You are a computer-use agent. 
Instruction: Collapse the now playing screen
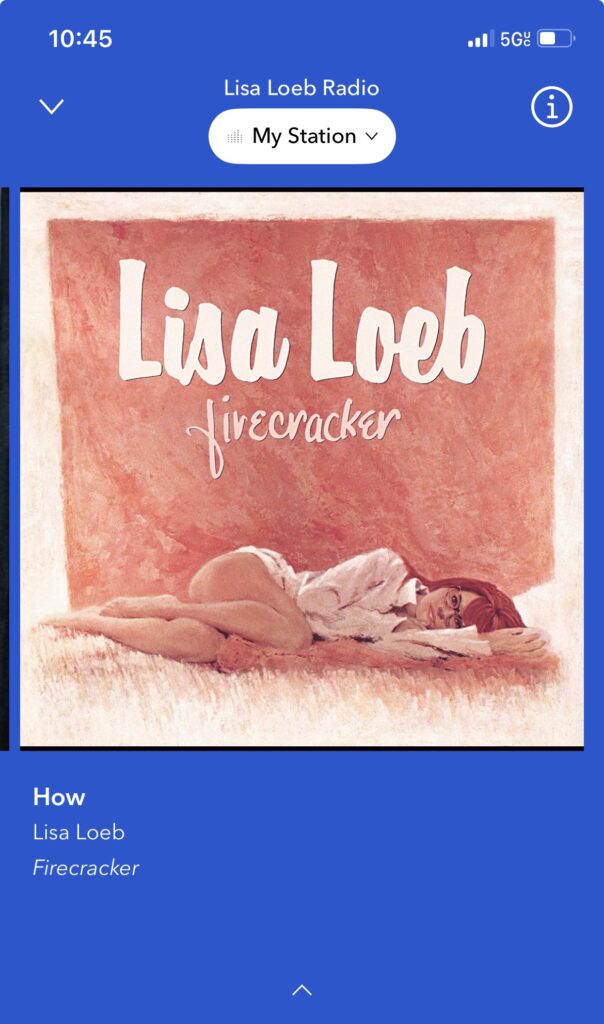pyautogui.click(x=51, y=106)
